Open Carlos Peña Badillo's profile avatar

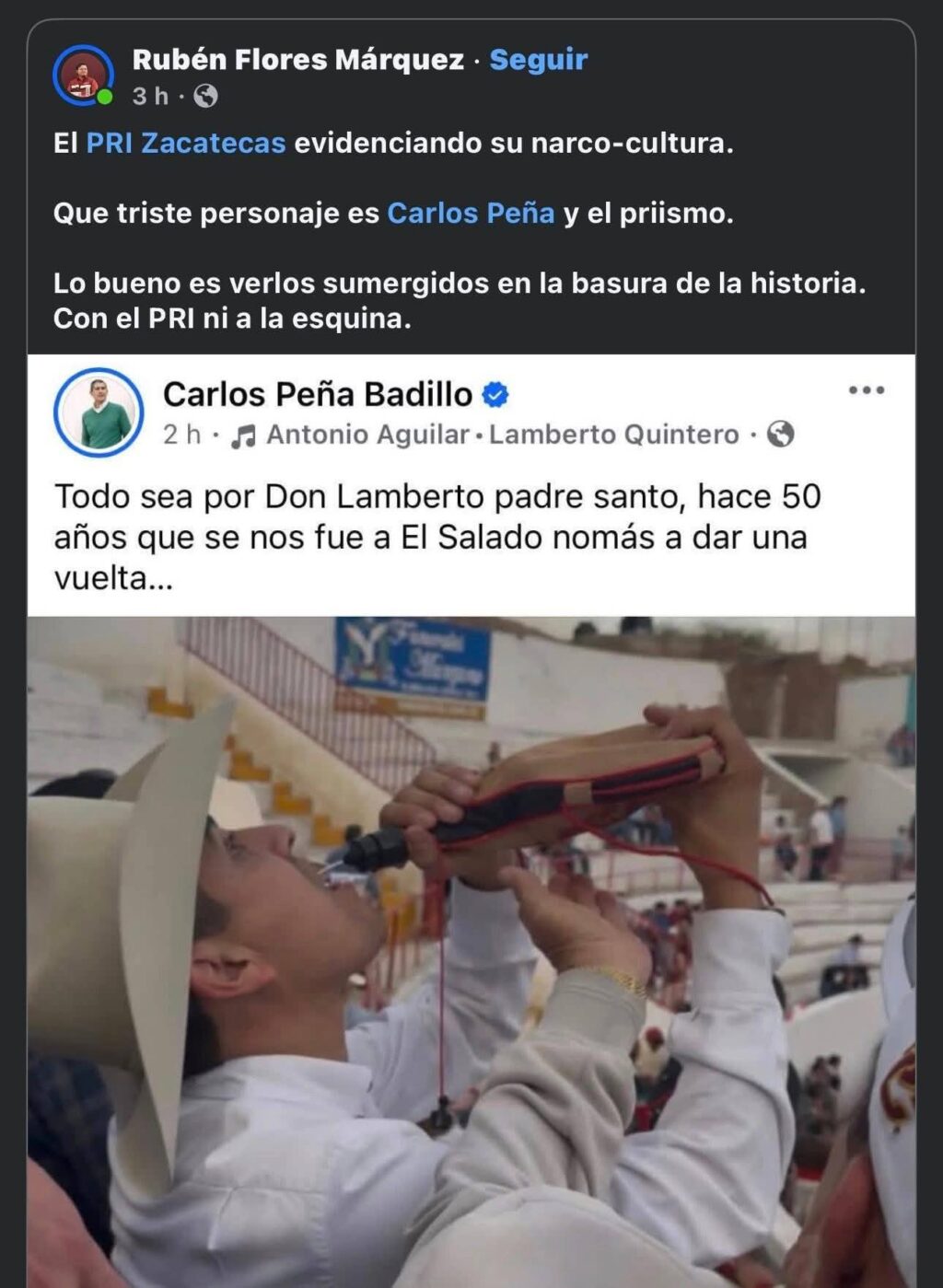coord(99,412)
